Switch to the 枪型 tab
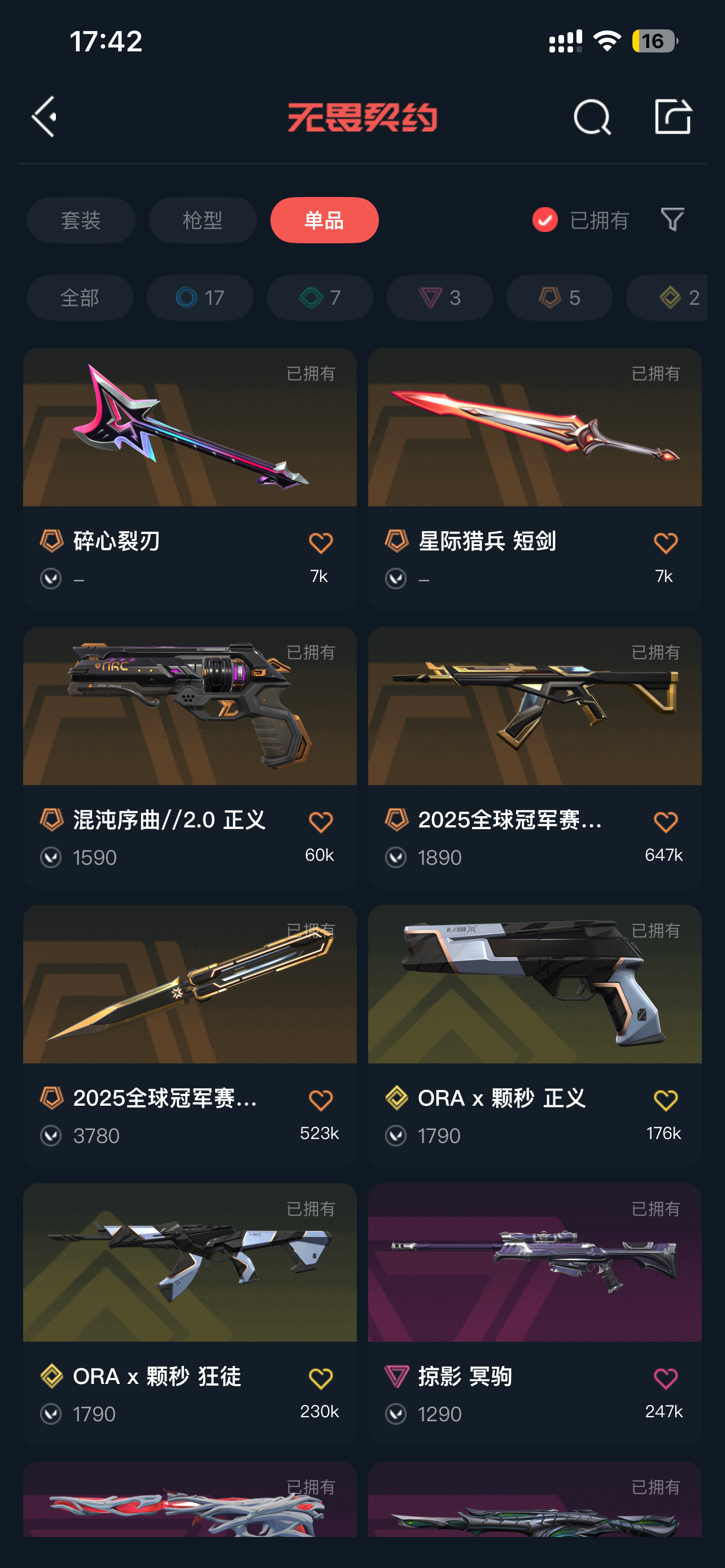Viewport: 725px width, 1568px height. (202, 220)
